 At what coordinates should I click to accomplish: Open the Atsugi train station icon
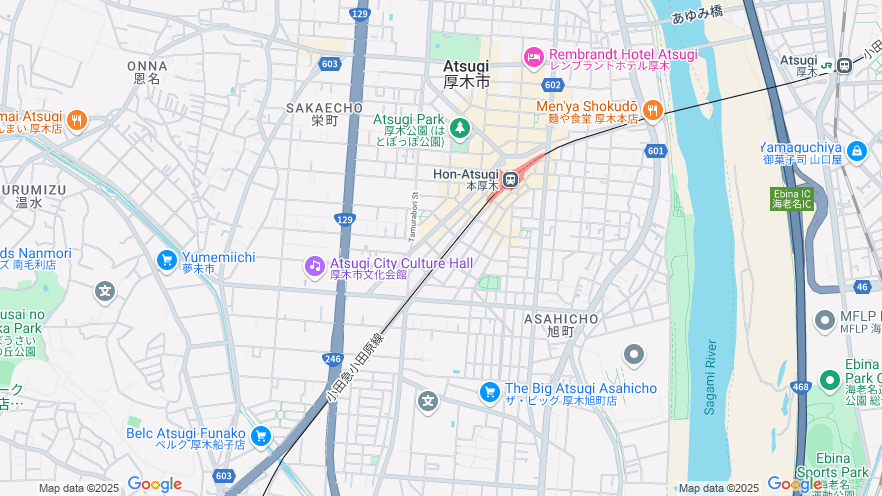coord(846,66)
